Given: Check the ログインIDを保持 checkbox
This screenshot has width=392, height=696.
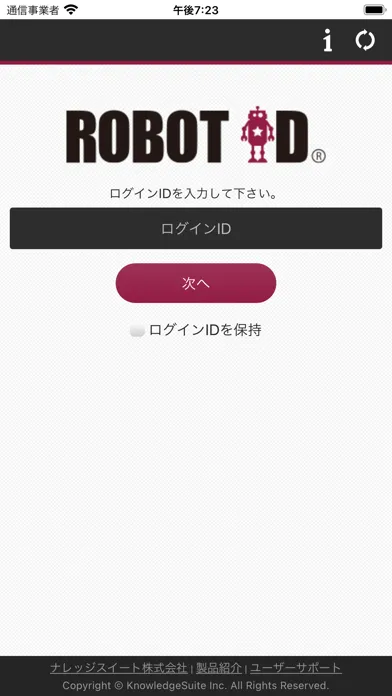Looking at the screenshot, I should coord(137,330).
